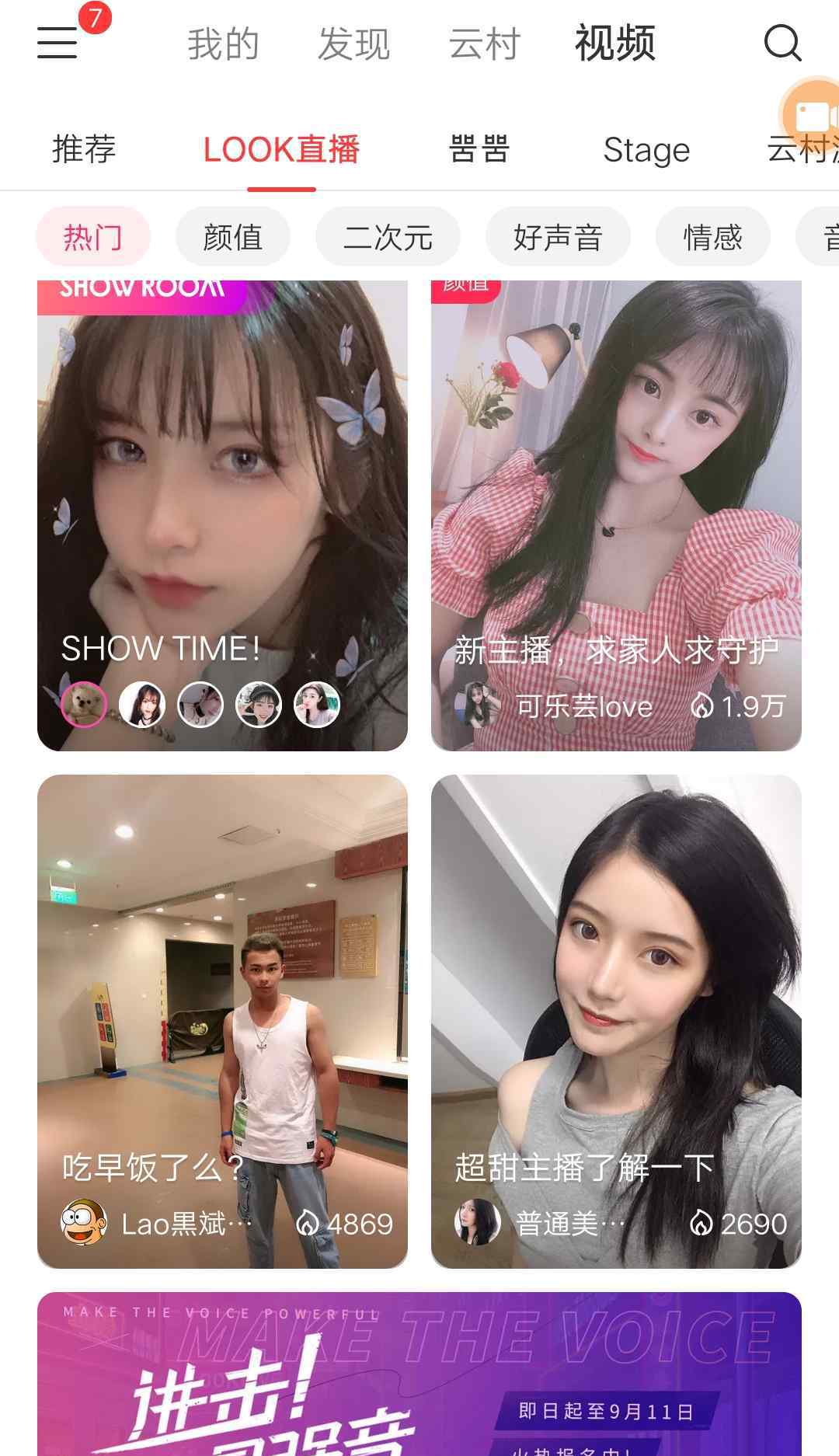
Task: Open the hamburger drawer menu
Action: [57, 43]
